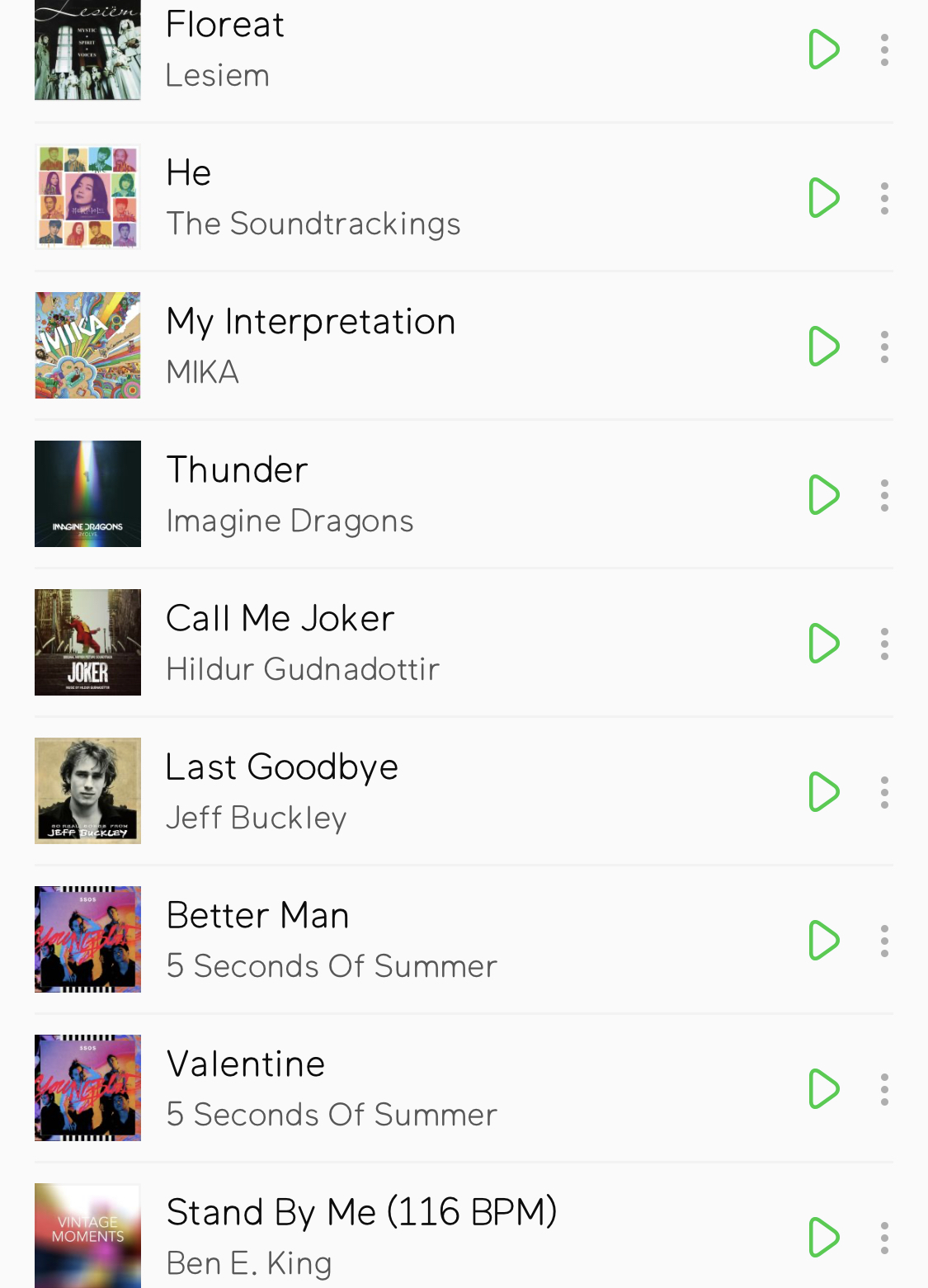Open the overflow menu for He
The width and height of the screenshot is (928, 1288).
coord(884,198)
